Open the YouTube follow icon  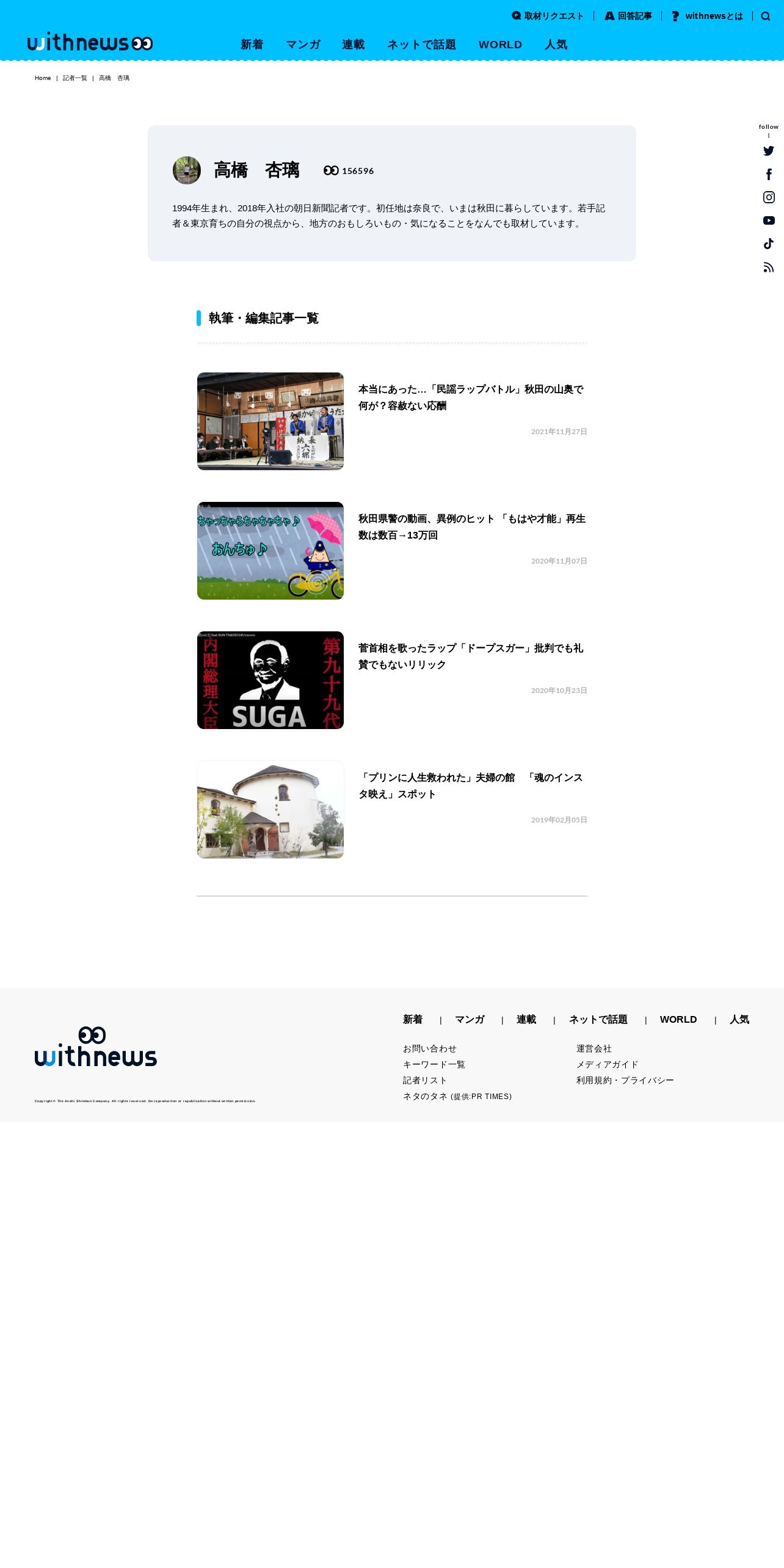769,220
